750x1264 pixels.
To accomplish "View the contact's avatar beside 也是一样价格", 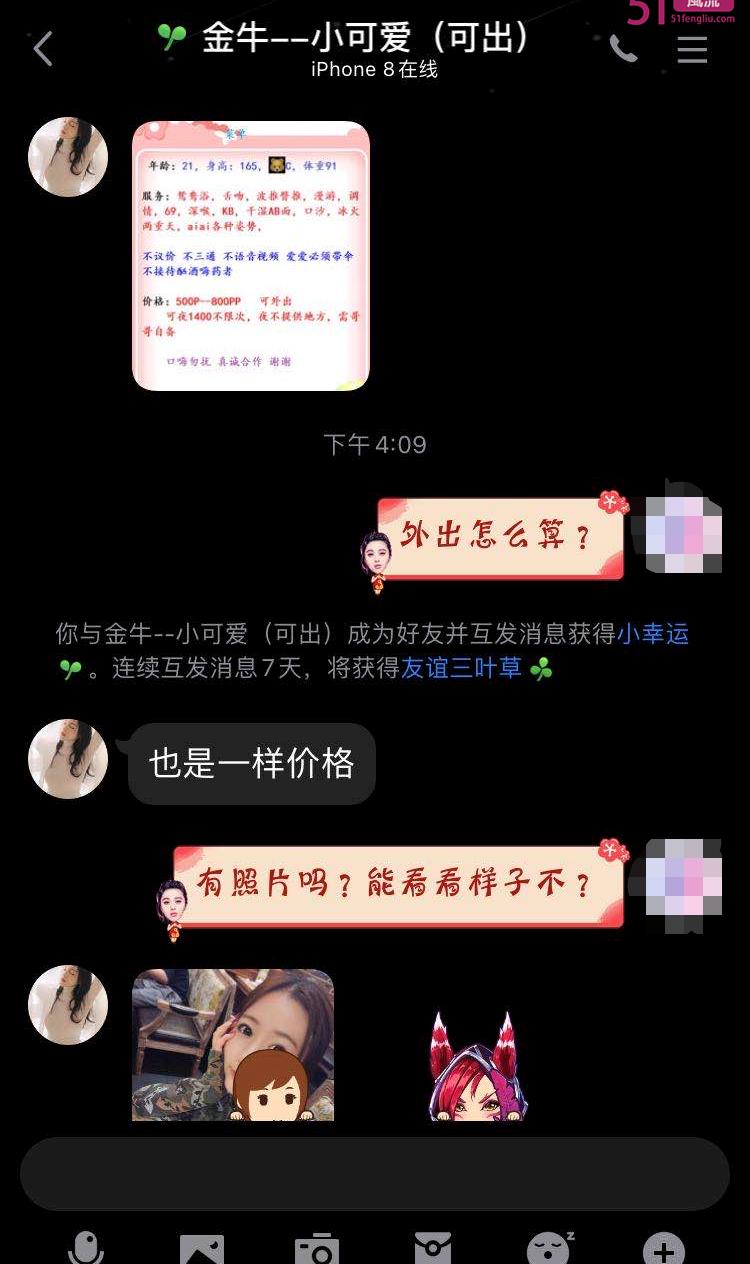I will 68,759.
